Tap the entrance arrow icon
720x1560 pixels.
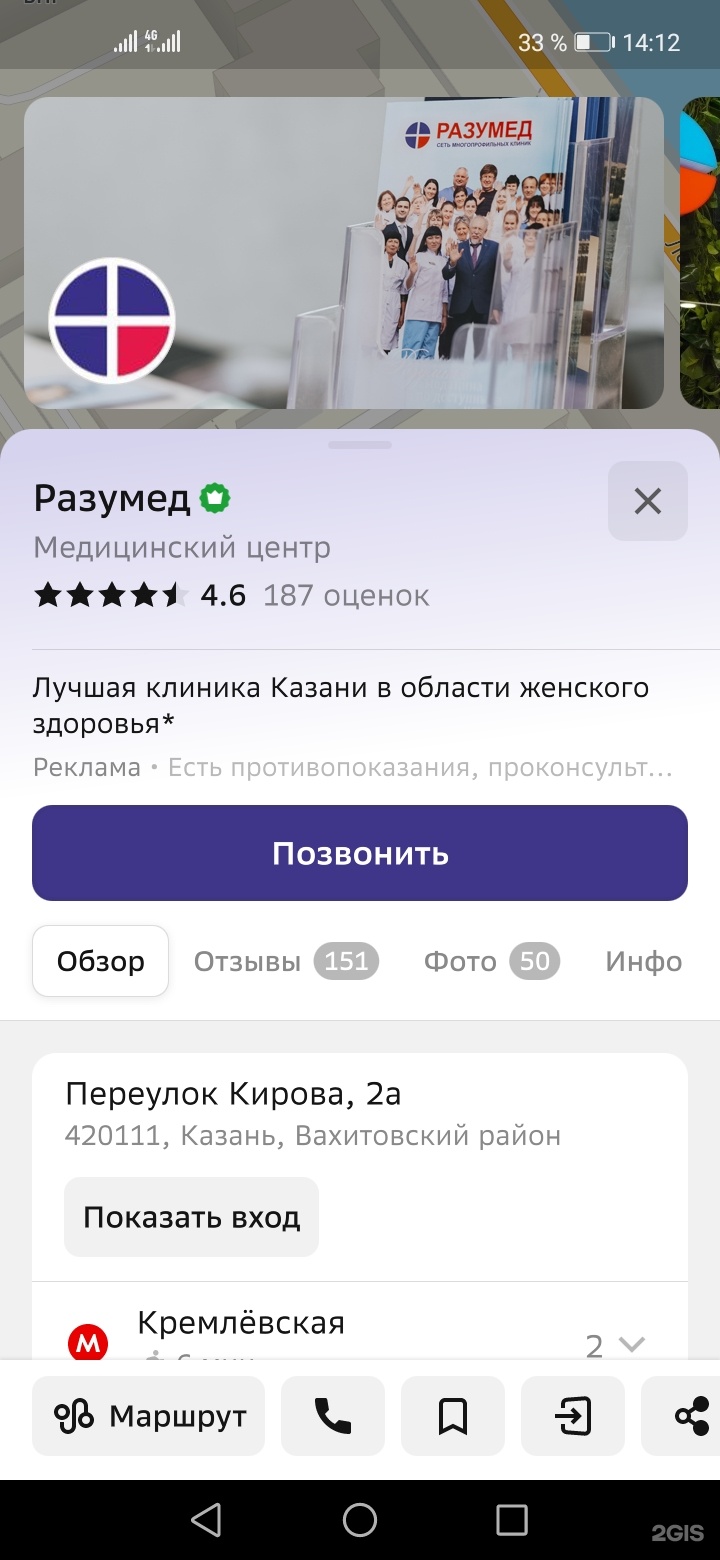click(x=573, y=1416)
